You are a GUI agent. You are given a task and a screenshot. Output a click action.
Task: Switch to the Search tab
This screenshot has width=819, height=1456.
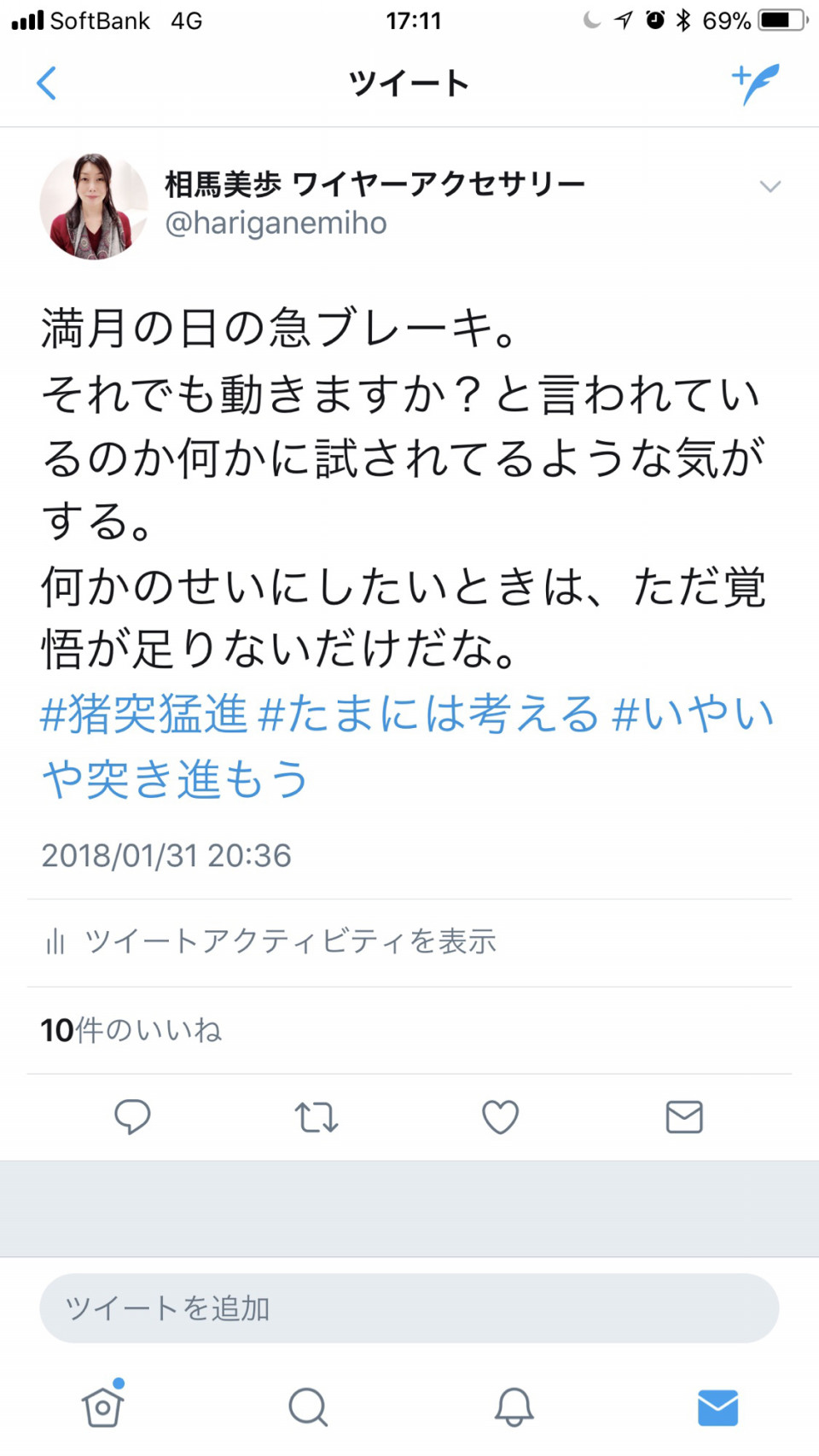pos(308,1406)
